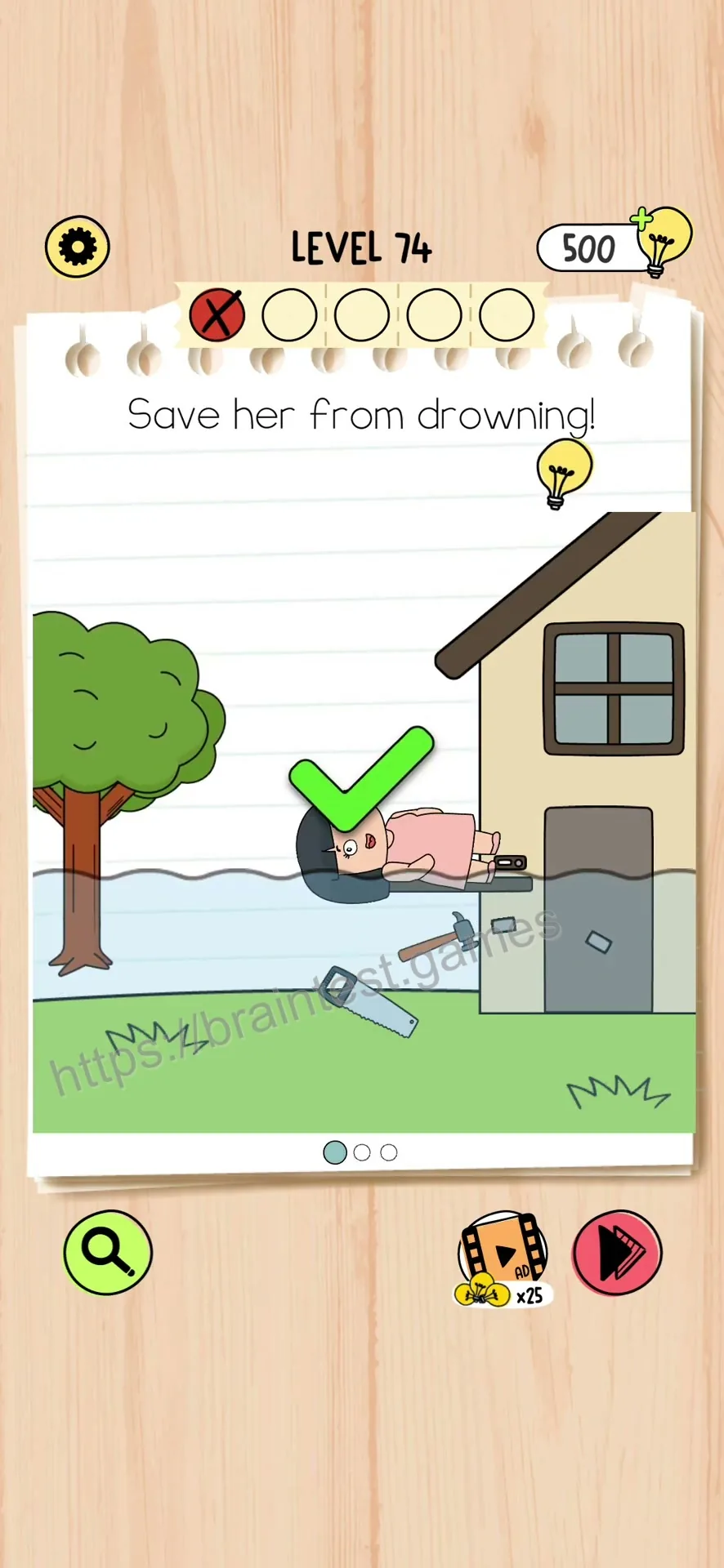Tap the green magnifier button
724x1568 pixels.
coord(108,1252)
